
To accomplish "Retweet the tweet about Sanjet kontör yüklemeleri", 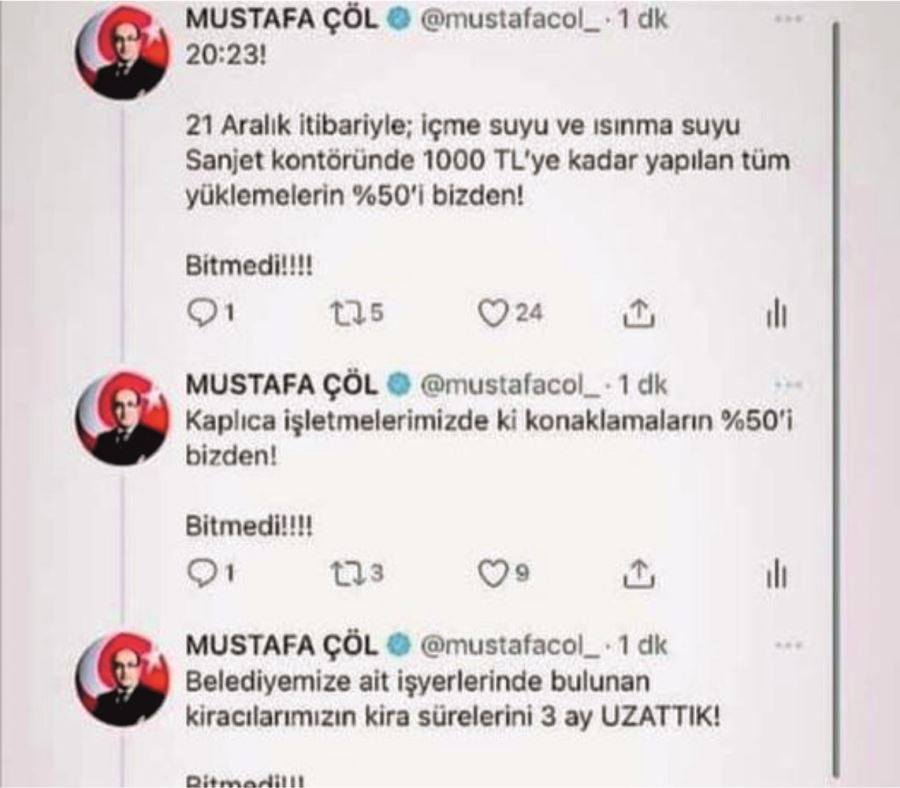I will (x=344, y=314).
